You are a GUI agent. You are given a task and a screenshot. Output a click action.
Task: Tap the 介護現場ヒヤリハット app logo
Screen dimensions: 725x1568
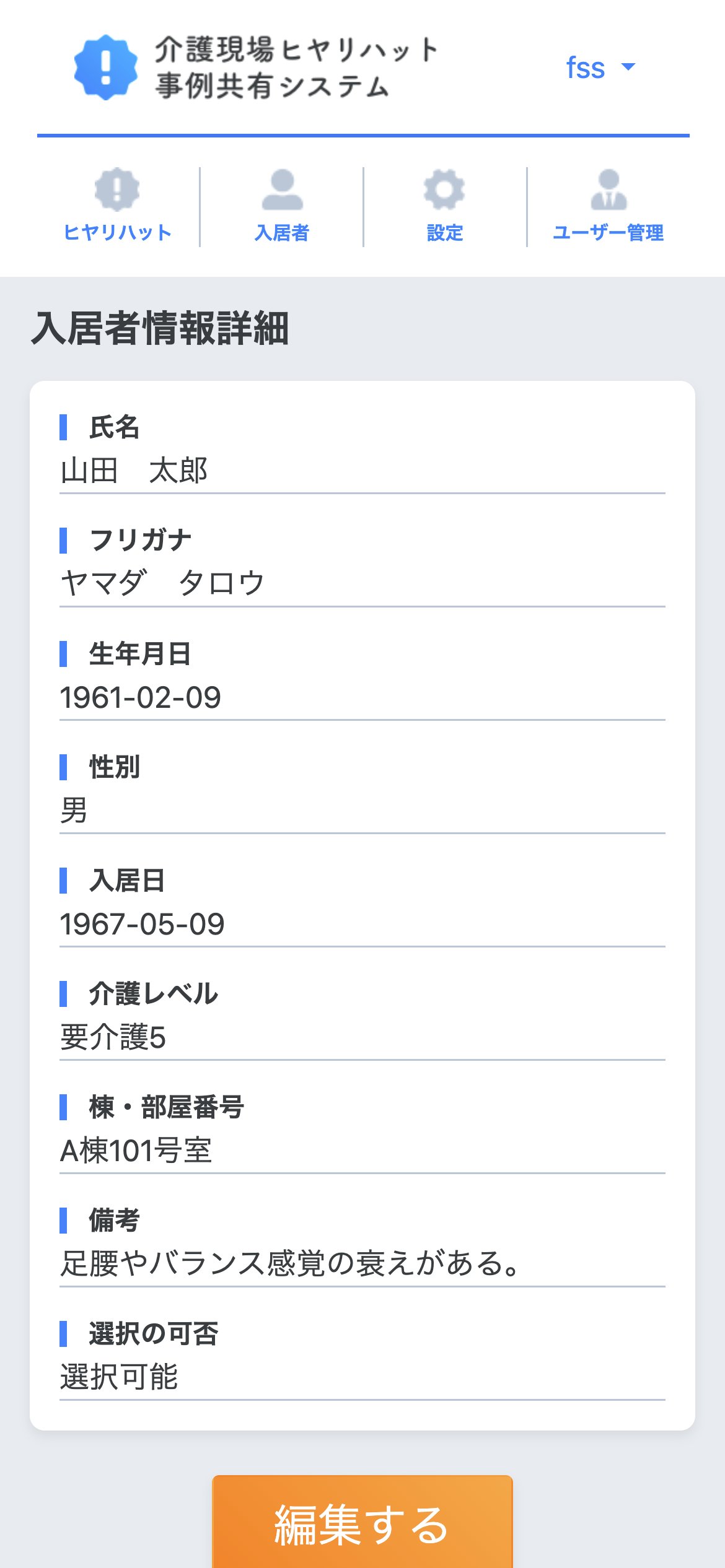coord(256,68)
